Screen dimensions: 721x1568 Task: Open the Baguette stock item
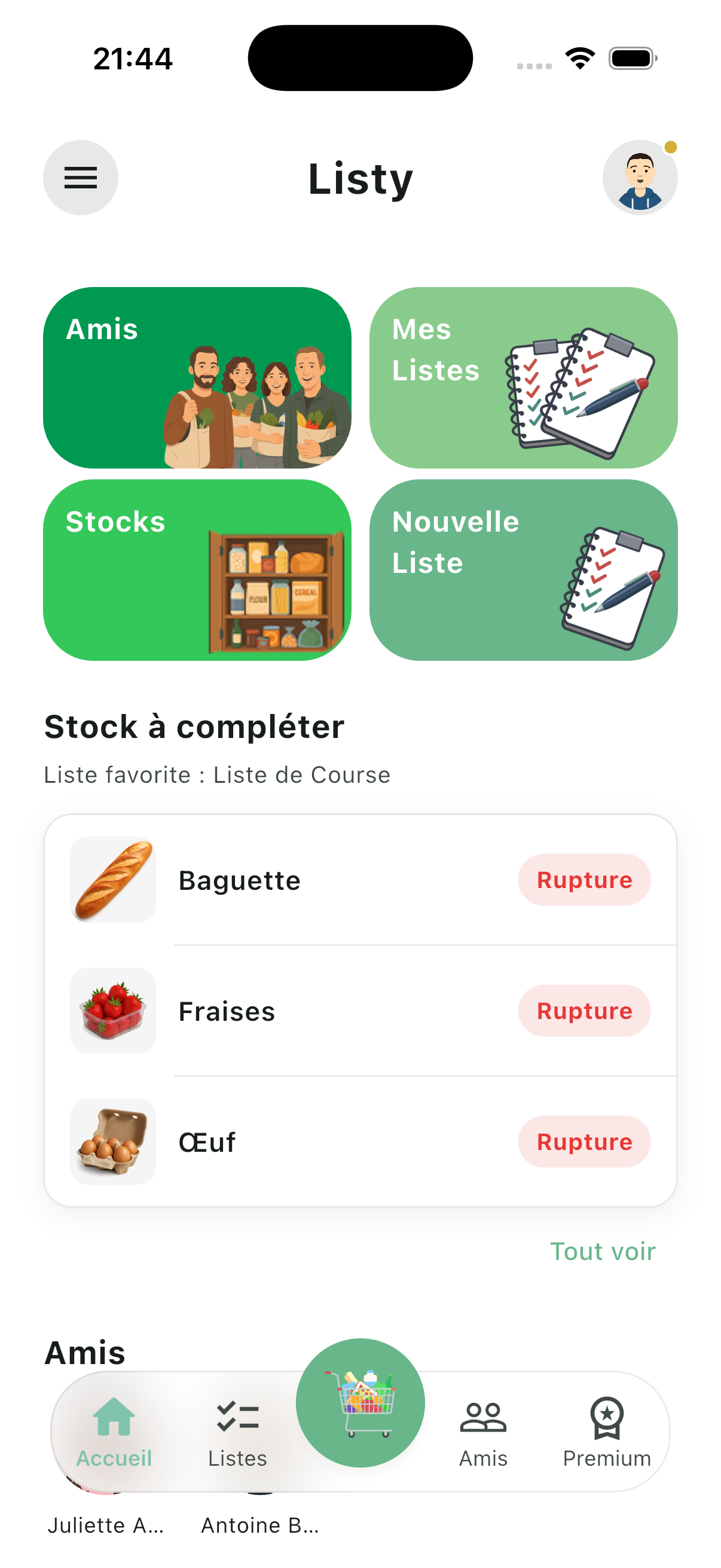[360, 880]
